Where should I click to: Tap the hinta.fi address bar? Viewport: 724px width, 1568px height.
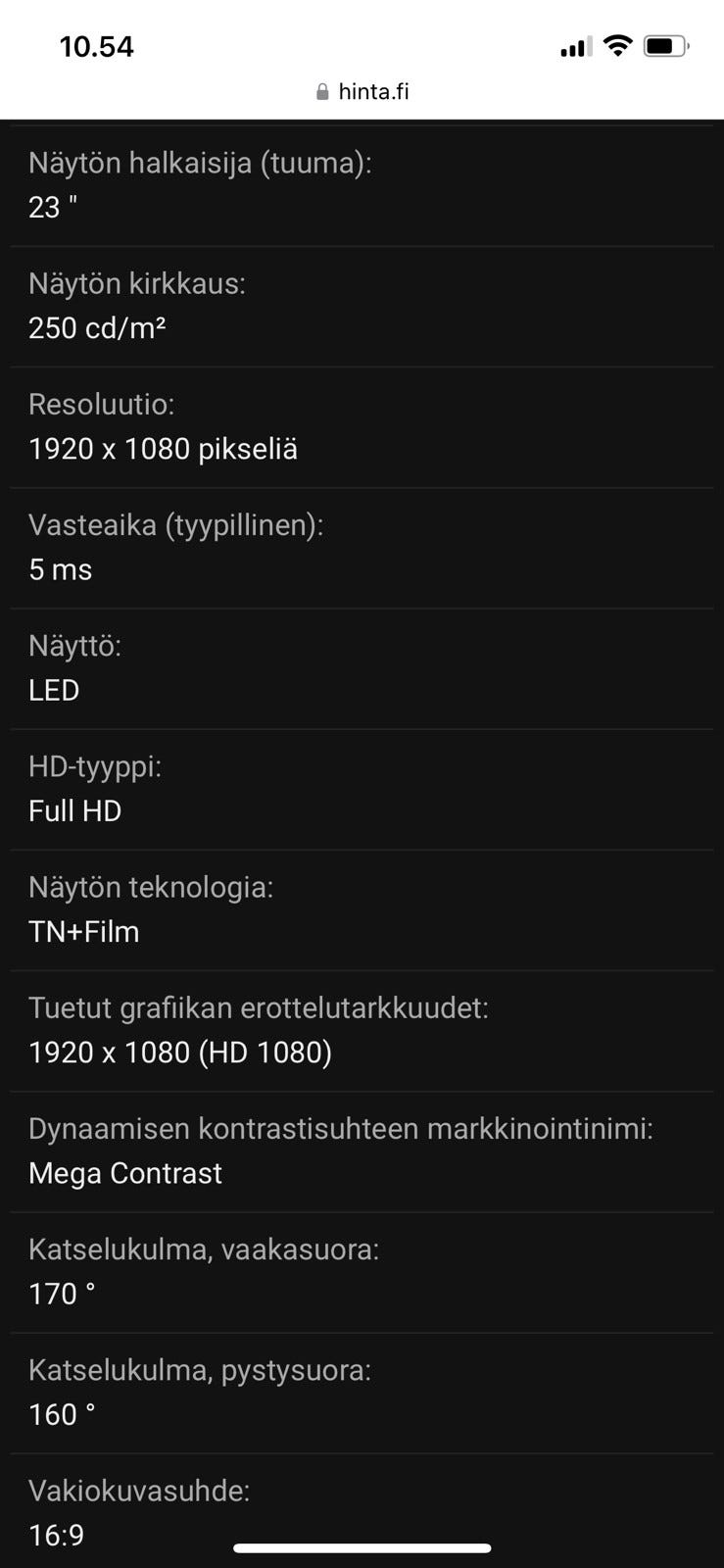coord(362,92)
